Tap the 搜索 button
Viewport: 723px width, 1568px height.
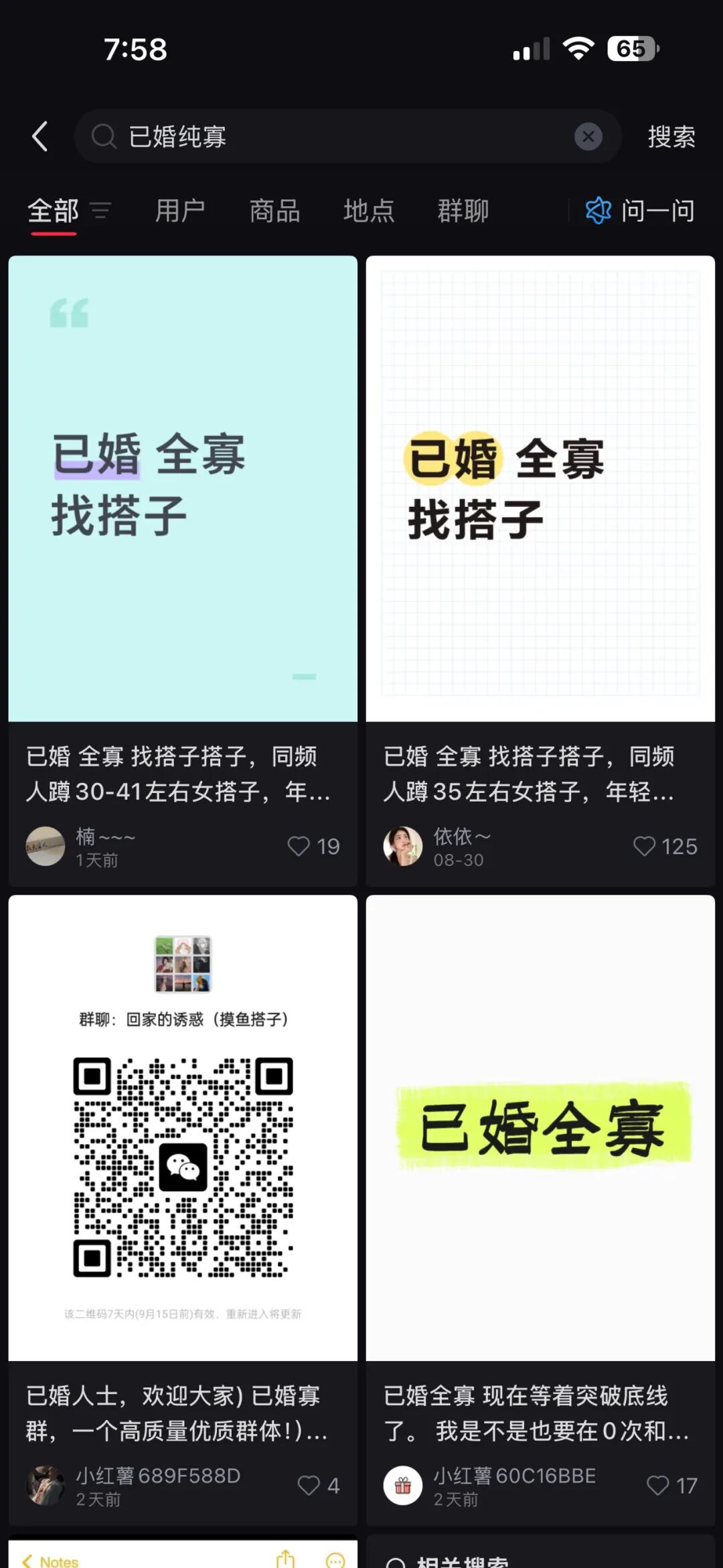[x=671, y=137]
